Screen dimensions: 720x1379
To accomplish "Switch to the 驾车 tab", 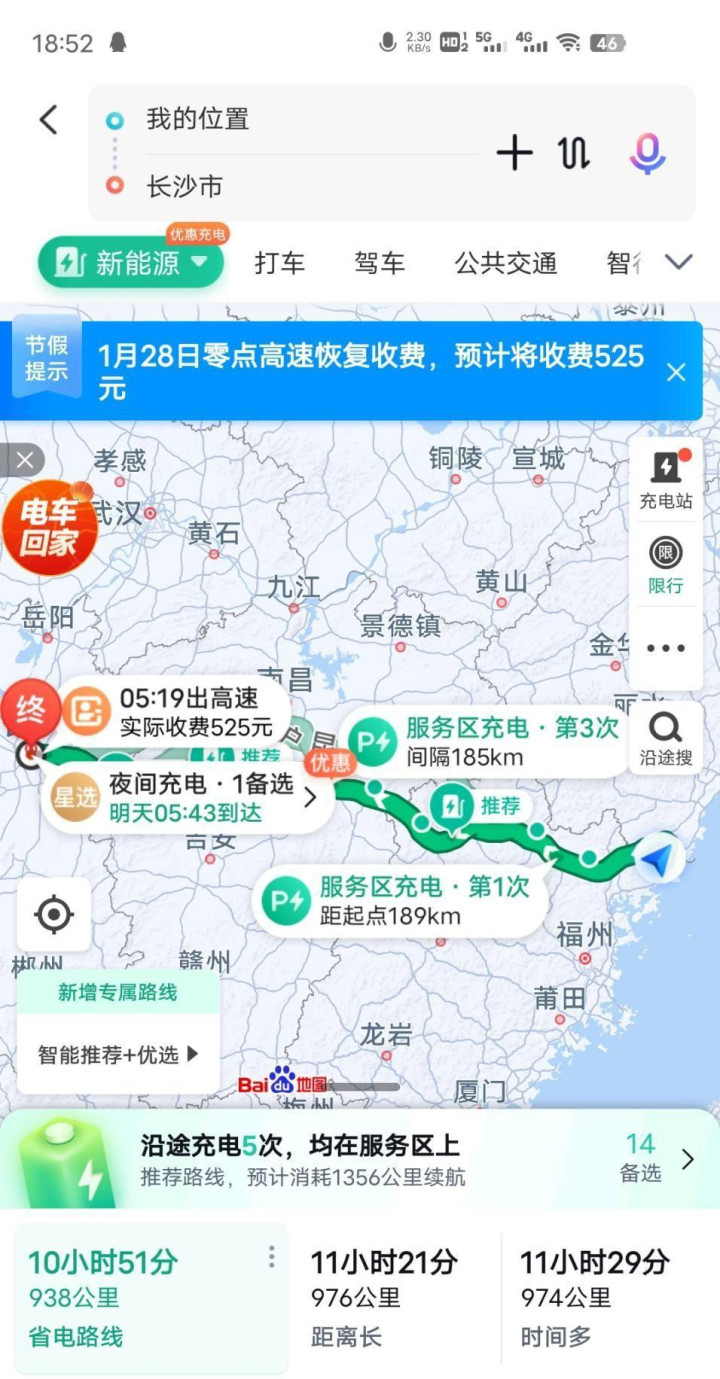I will point(380,263).
